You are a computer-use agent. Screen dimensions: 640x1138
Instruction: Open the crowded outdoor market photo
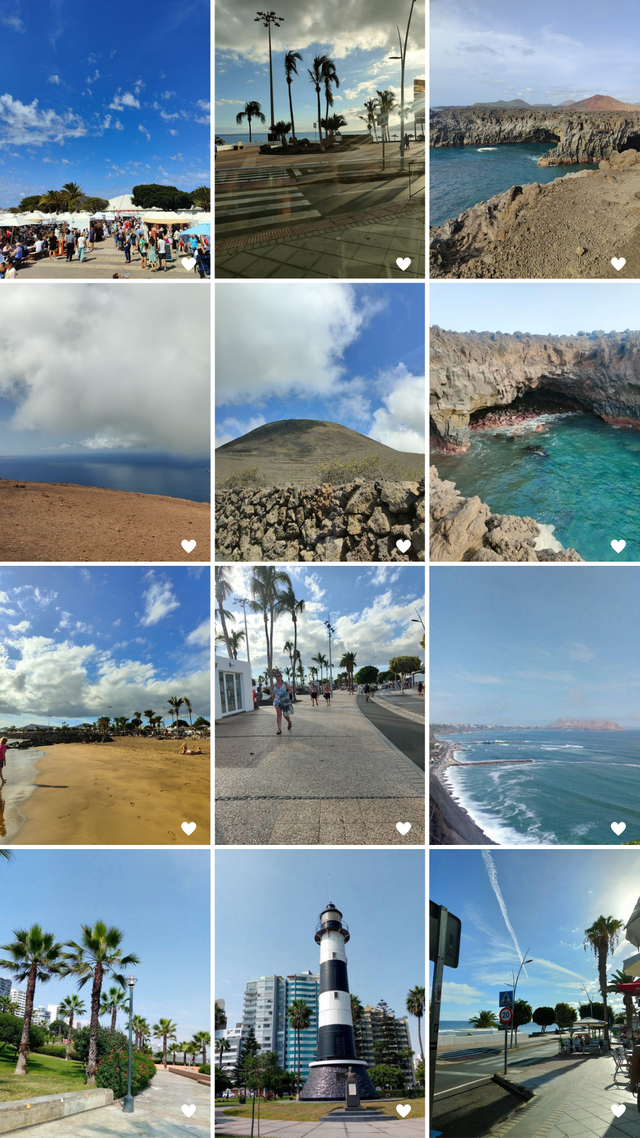coord(104,139)
